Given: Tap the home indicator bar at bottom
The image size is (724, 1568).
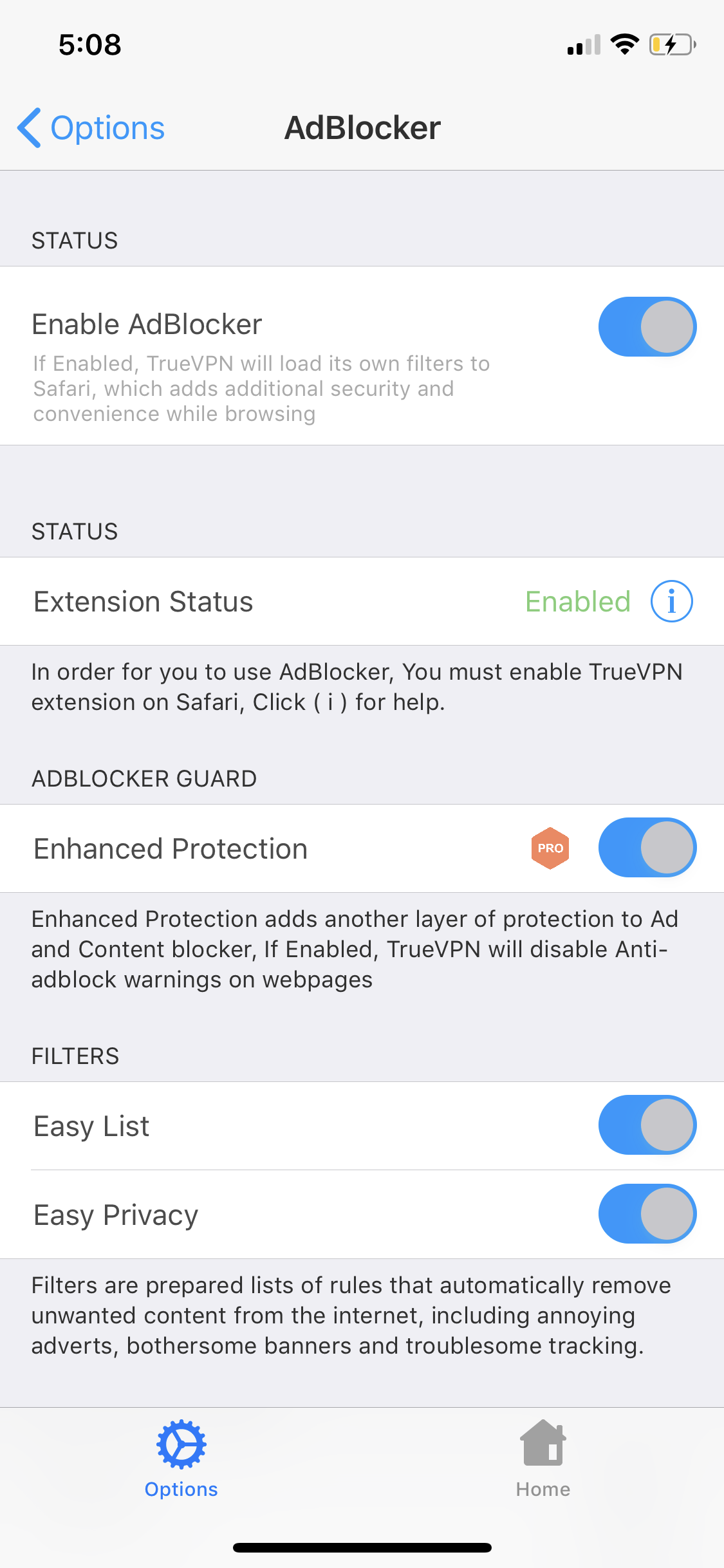Looking at the screenshot, I should point(362,1548).
